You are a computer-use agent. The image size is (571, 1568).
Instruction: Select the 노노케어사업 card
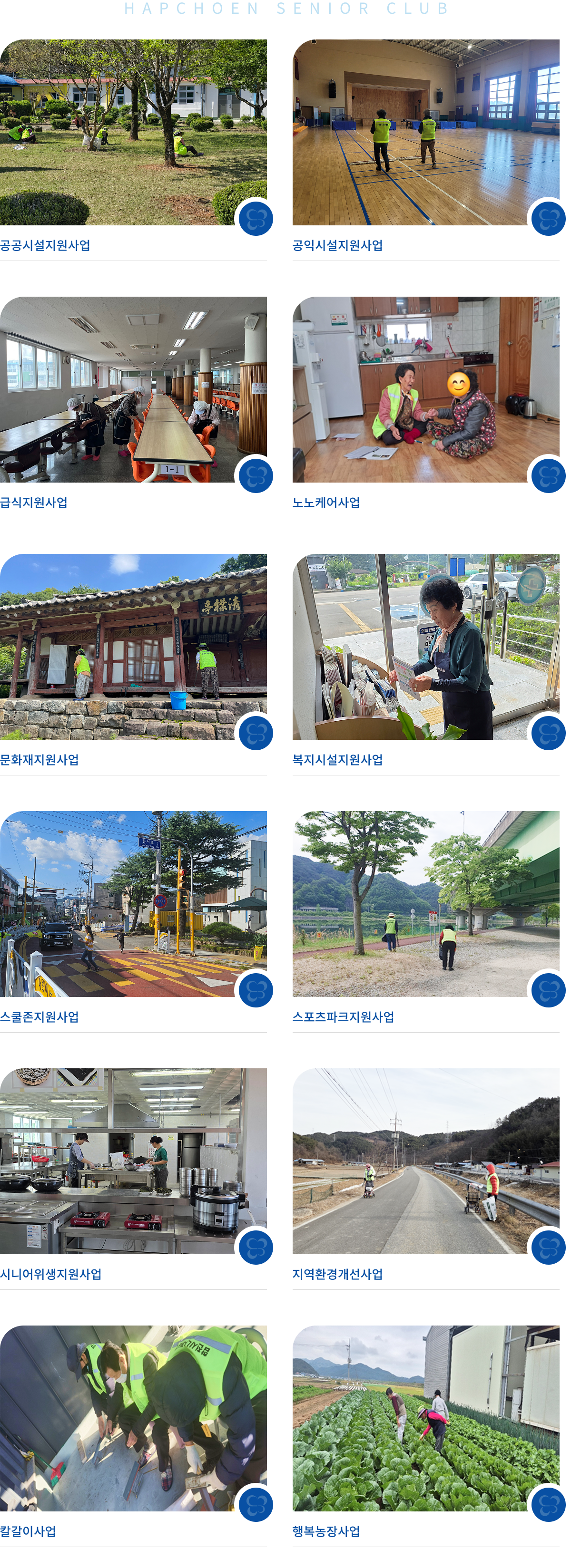pos(425,389)
